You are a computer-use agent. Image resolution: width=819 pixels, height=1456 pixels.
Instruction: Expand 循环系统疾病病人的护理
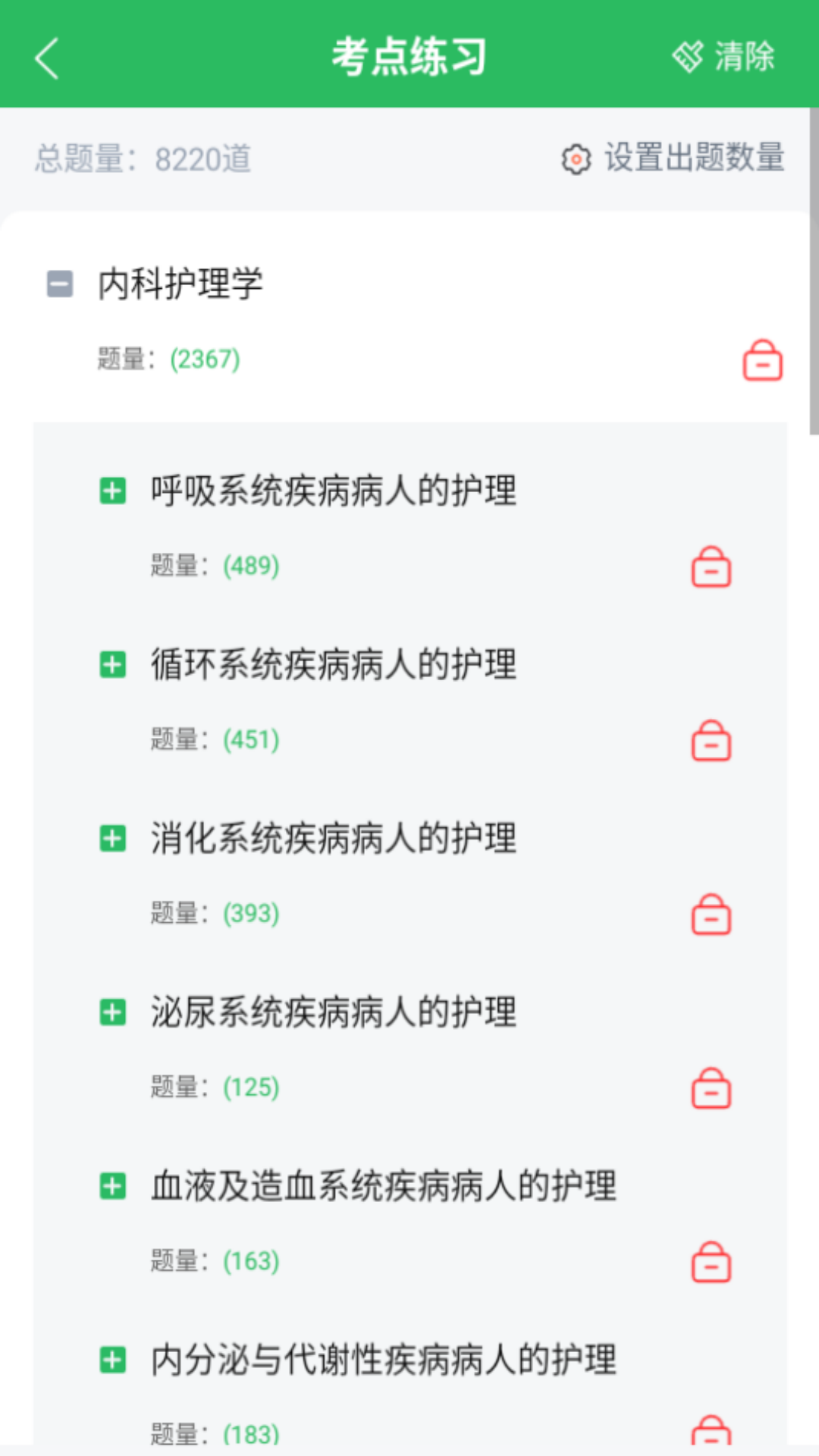(113, 665)
